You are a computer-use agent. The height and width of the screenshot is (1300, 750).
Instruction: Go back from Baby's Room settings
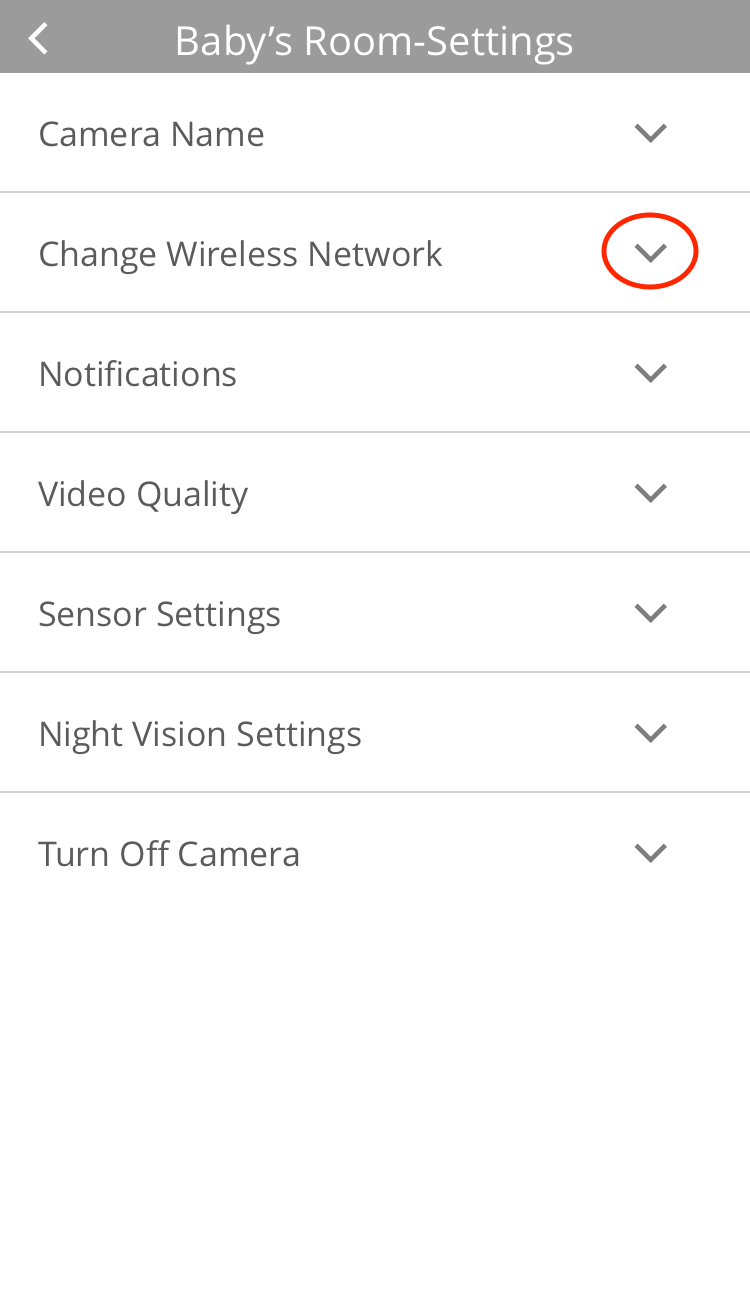(39, 39)
